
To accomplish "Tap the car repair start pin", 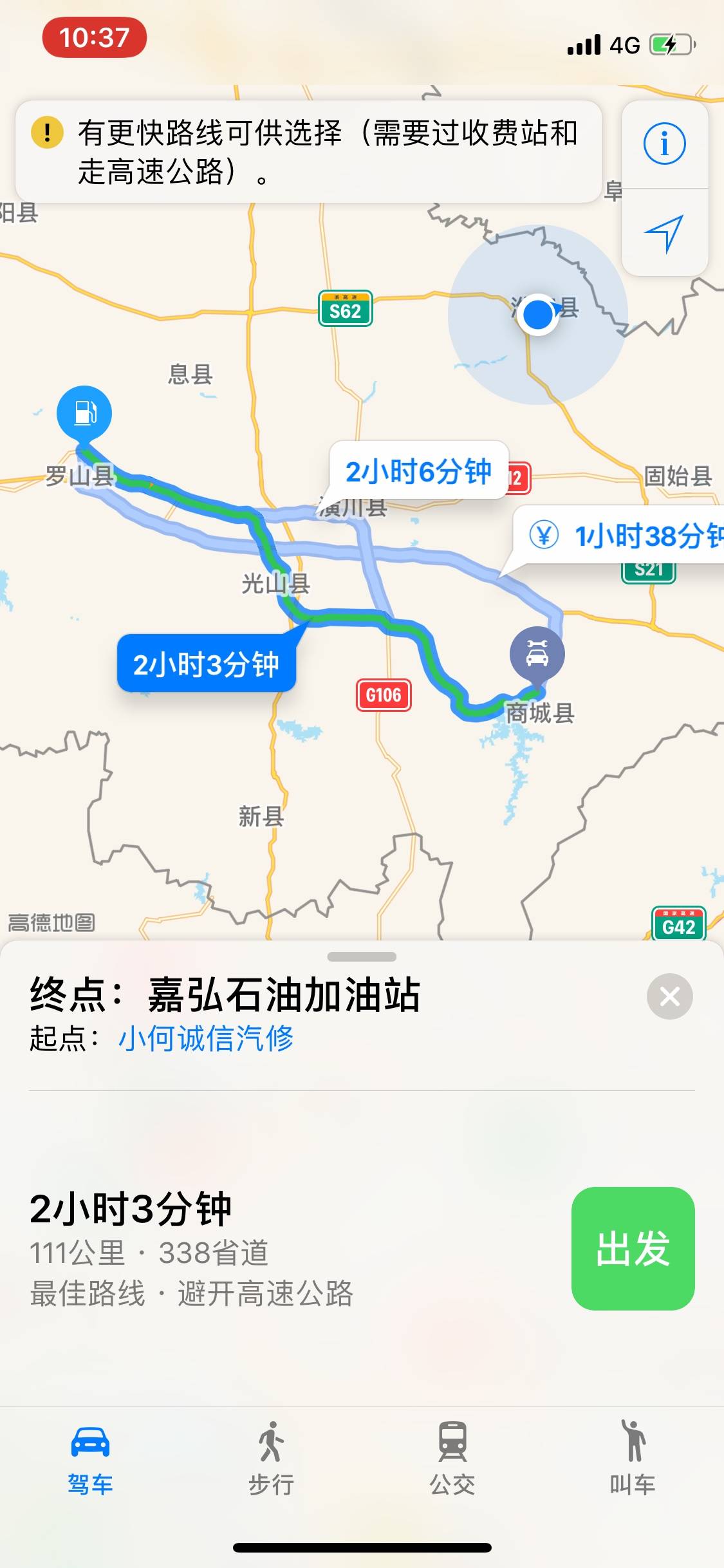I will 537,654.
